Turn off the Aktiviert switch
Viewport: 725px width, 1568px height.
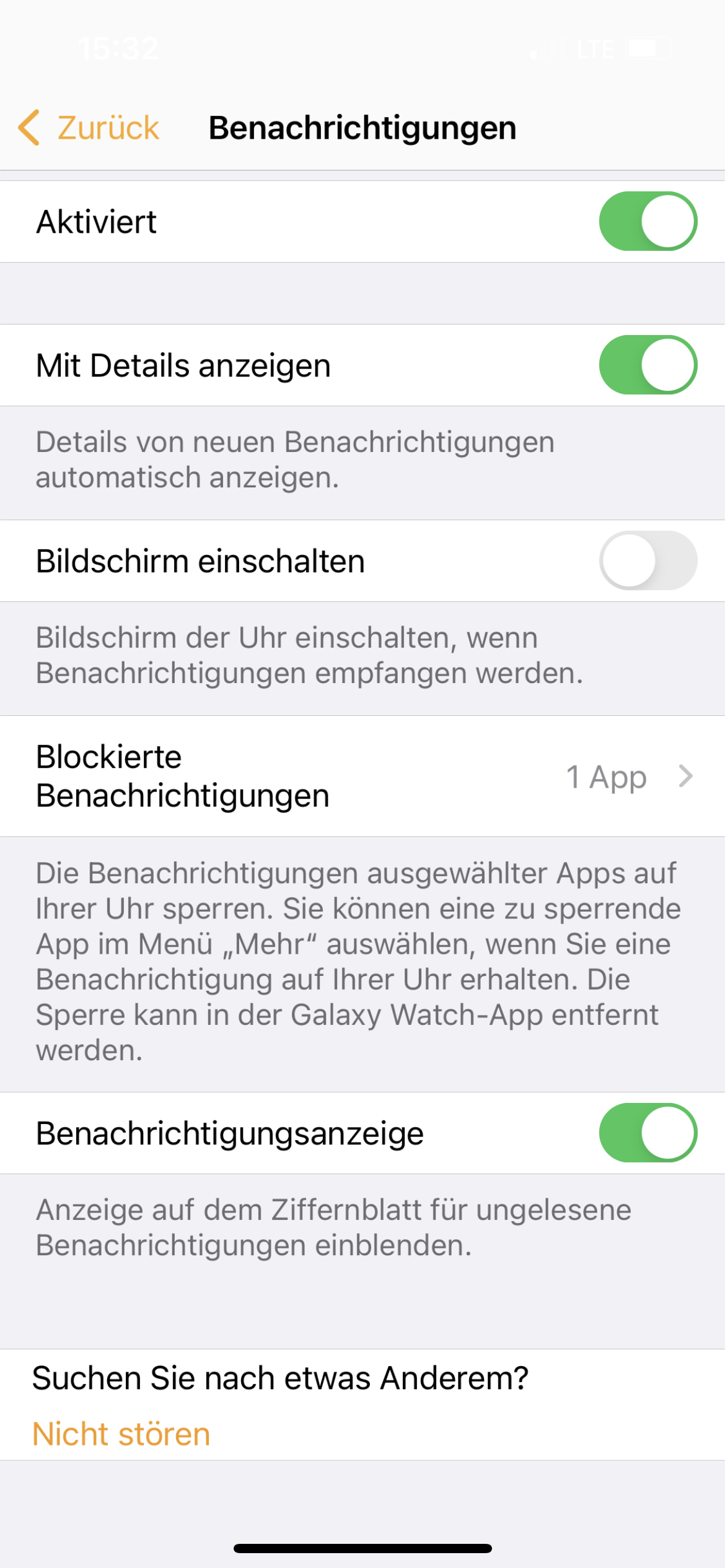tap(648, 221)
